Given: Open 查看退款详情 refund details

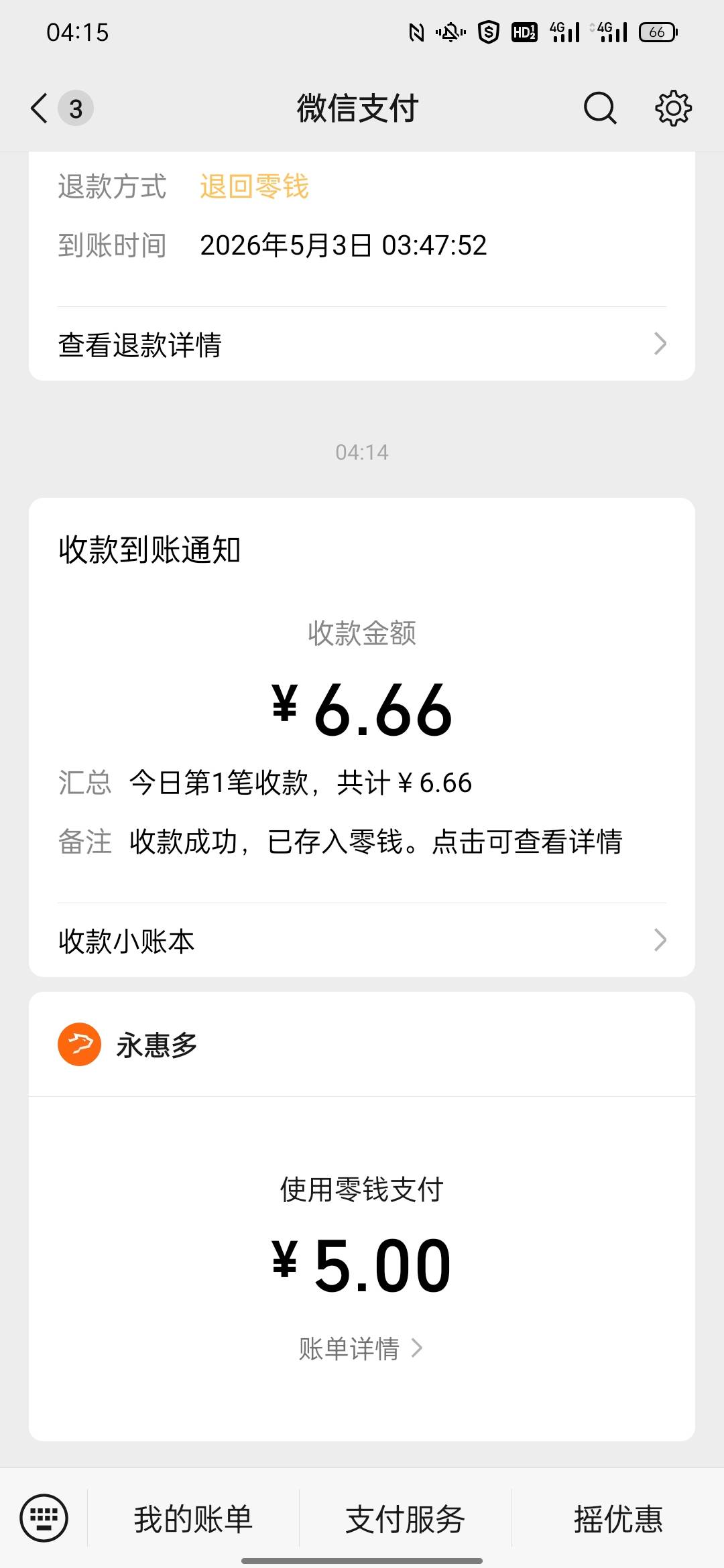Looking at the screenshot, I should click(362, 344).
